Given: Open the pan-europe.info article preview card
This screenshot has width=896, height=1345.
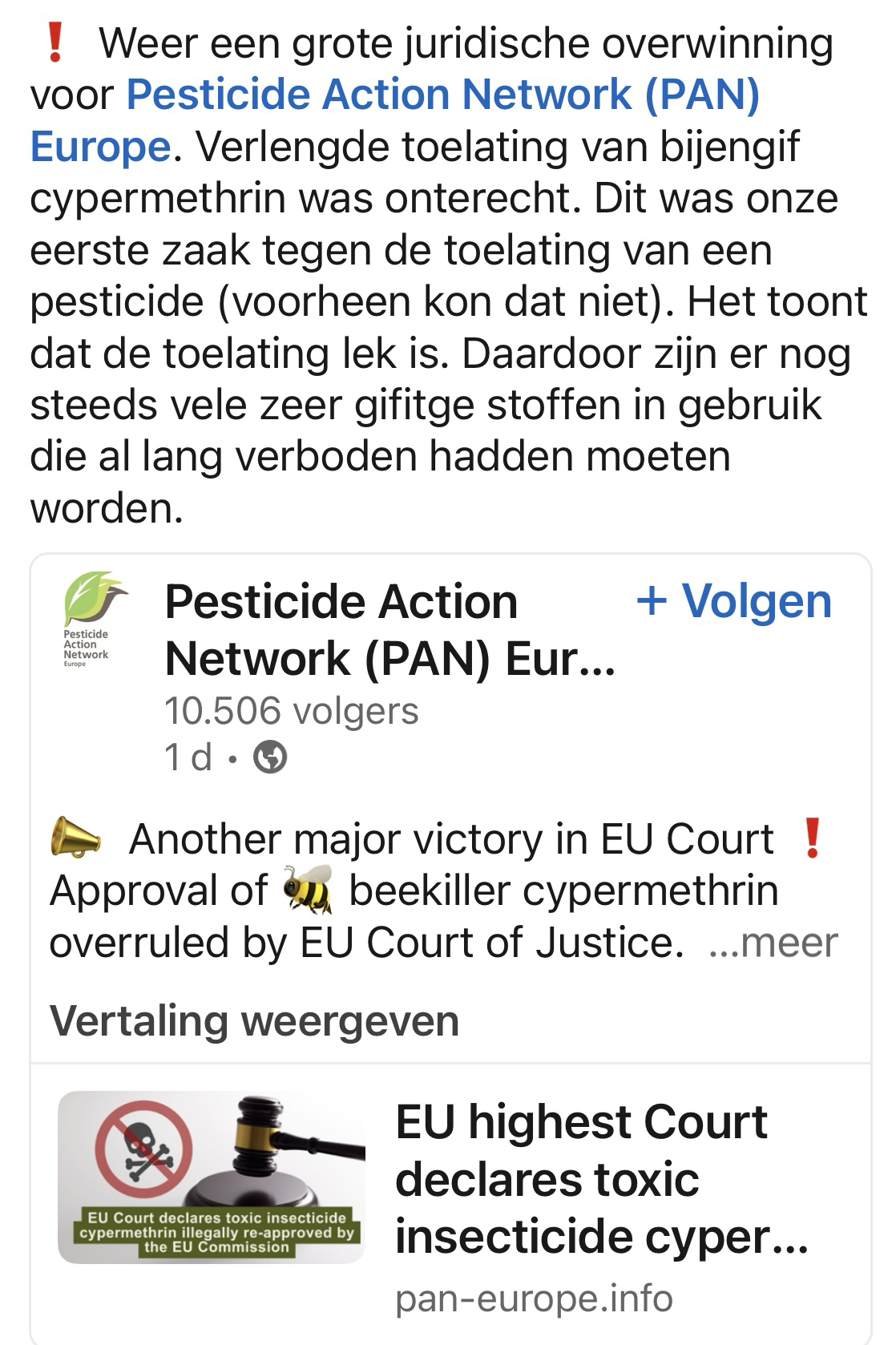Looking at the screenshot, I should (449, 1202).
